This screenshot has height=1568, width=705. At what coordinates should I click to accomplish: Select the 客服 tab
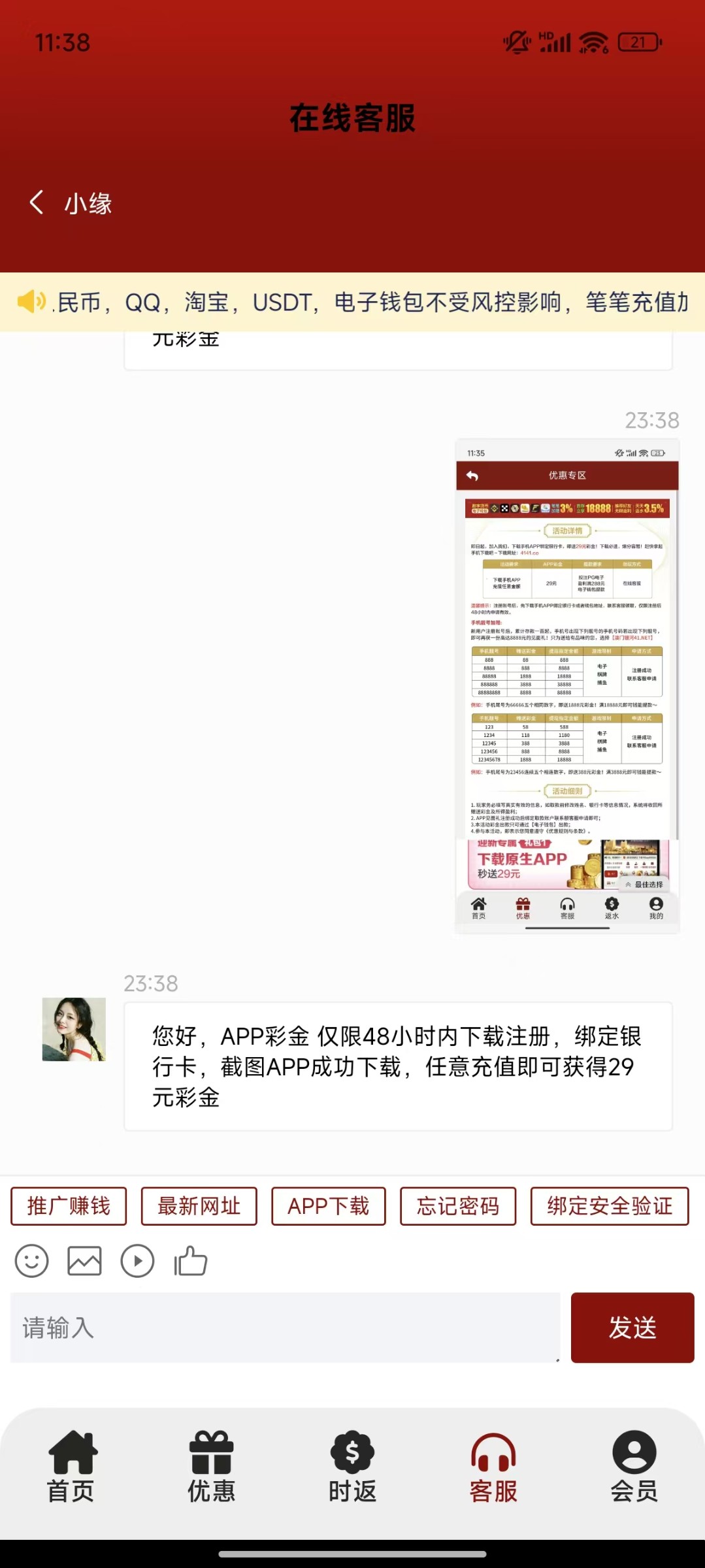tap(493, 1467)
